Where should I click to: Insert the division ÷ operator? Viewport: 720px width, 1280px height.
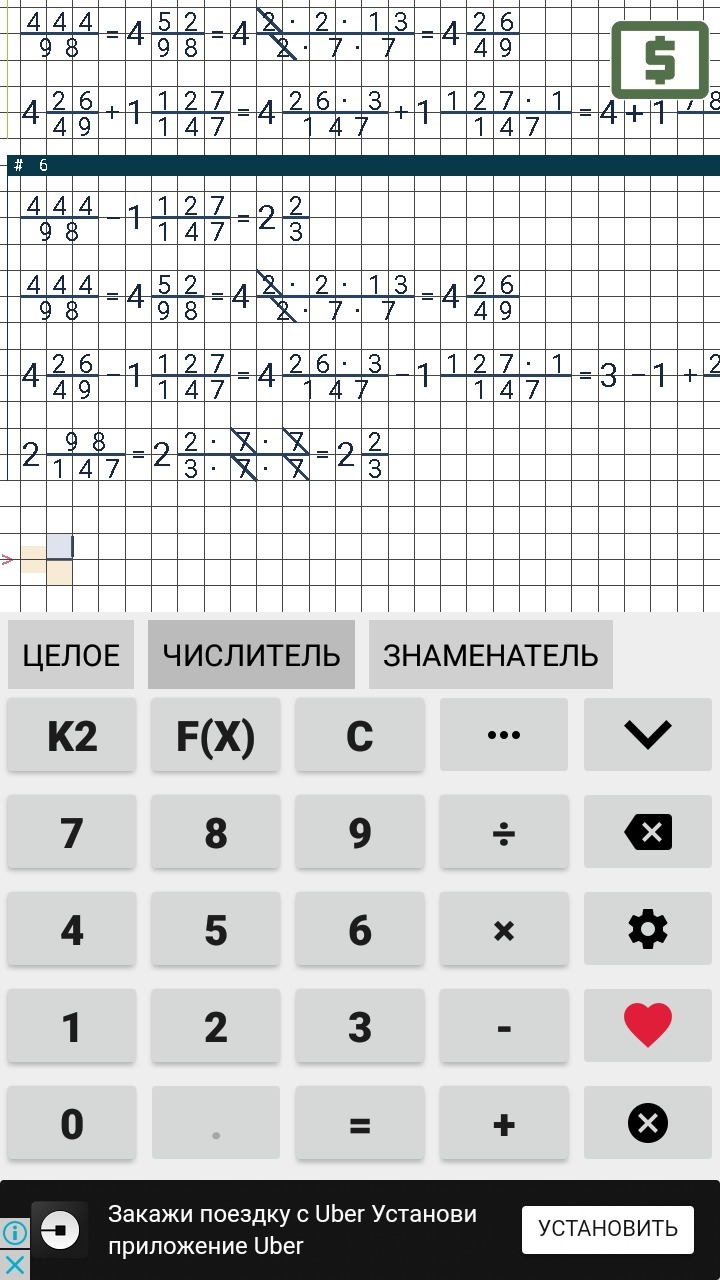click(x=503, y=832)
